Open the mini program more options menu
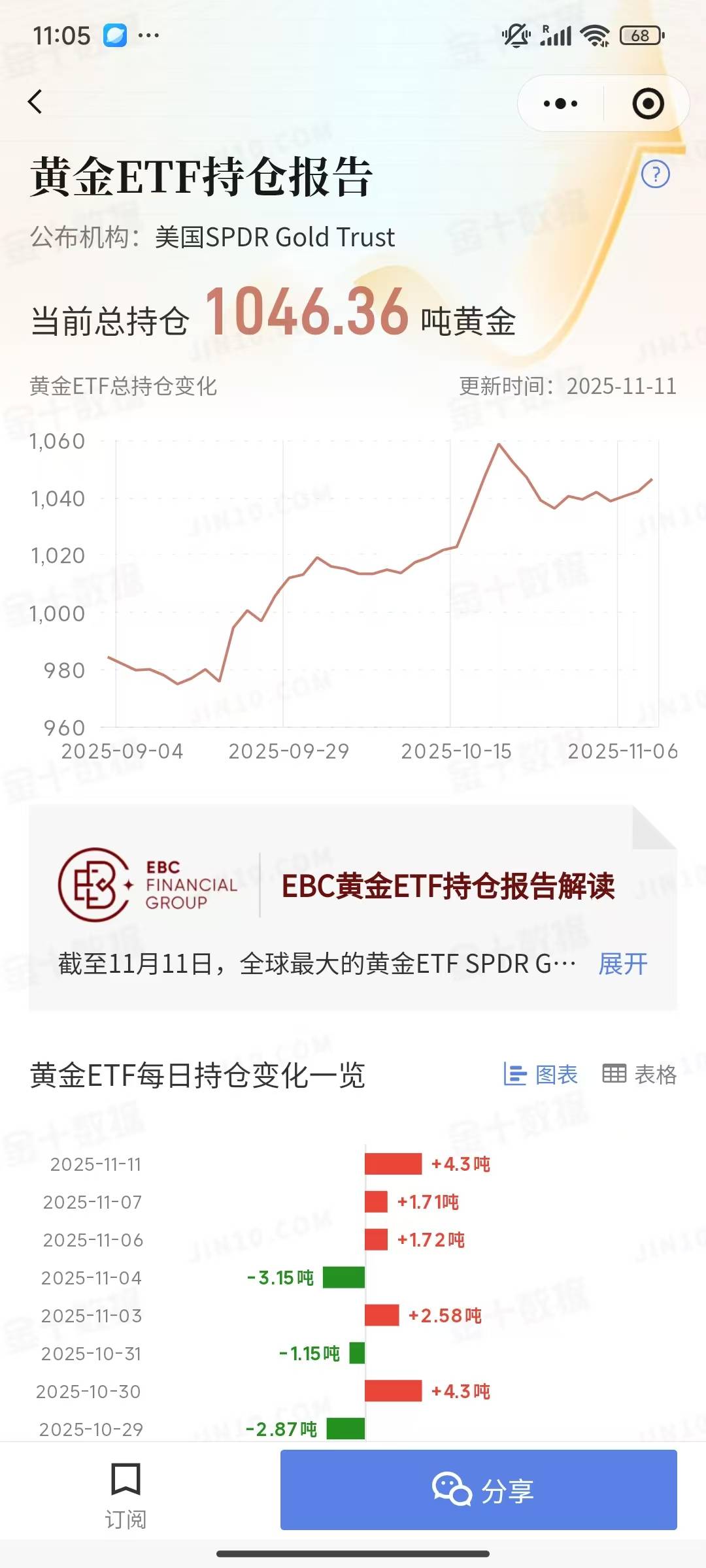Screen dimensions: 706x1568 pos(561,104)
